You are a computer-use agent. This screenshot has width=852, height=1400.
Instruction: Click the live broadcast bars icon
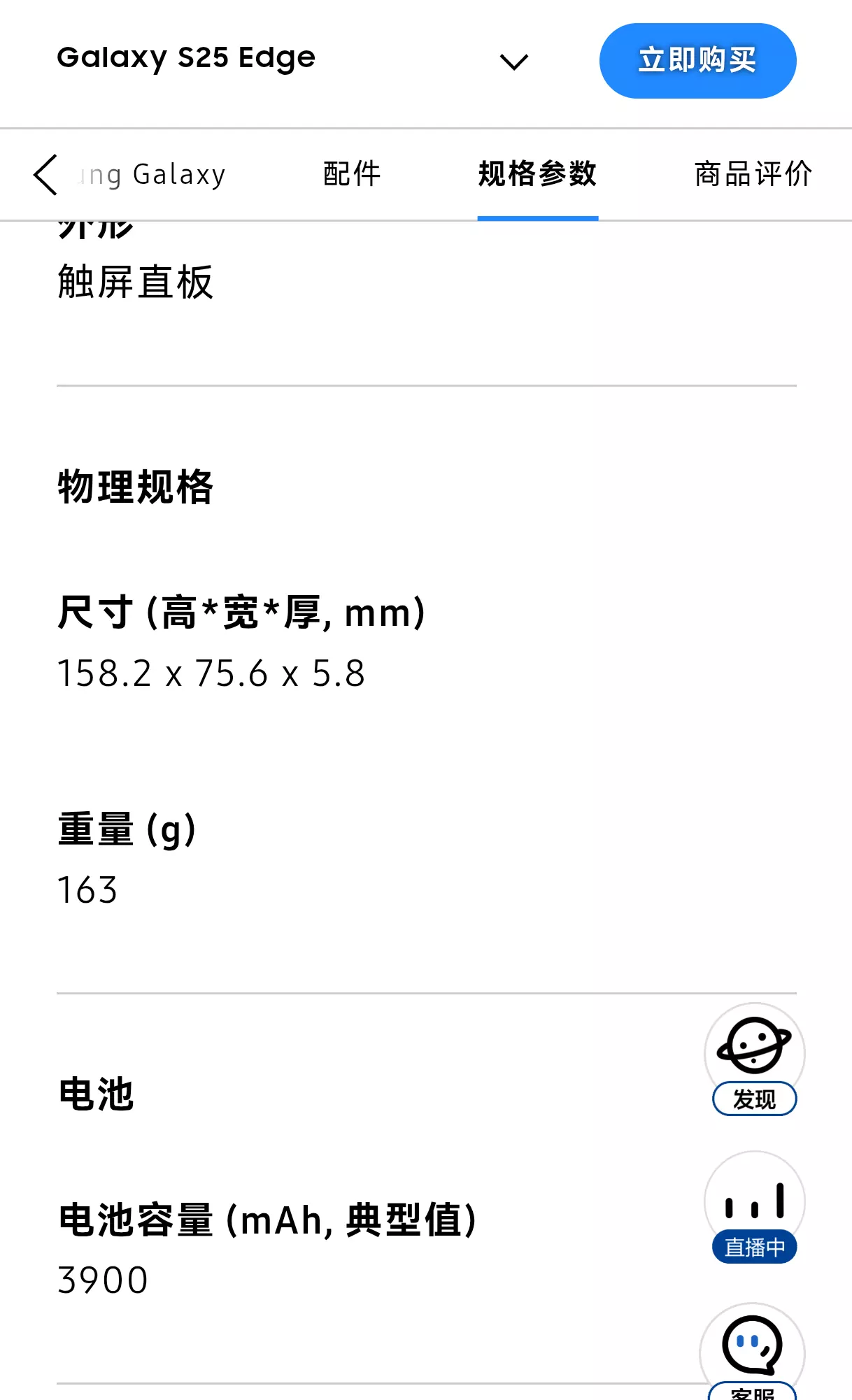[x=754, y=1200]
